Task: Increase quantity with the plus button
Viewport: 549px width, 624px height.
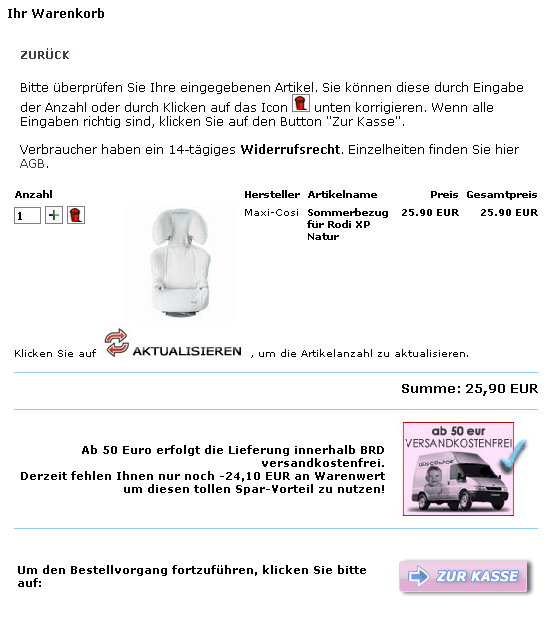Action: click(x=54, y=215)
